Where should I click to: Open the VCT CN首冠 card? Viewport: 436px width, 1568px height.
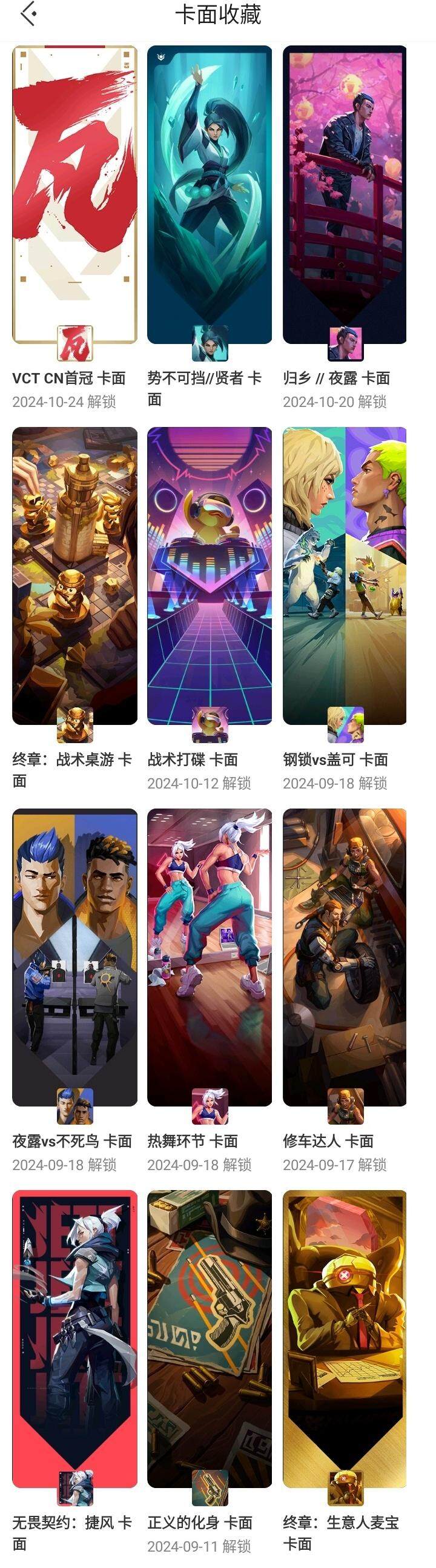(x=74, y=195)
